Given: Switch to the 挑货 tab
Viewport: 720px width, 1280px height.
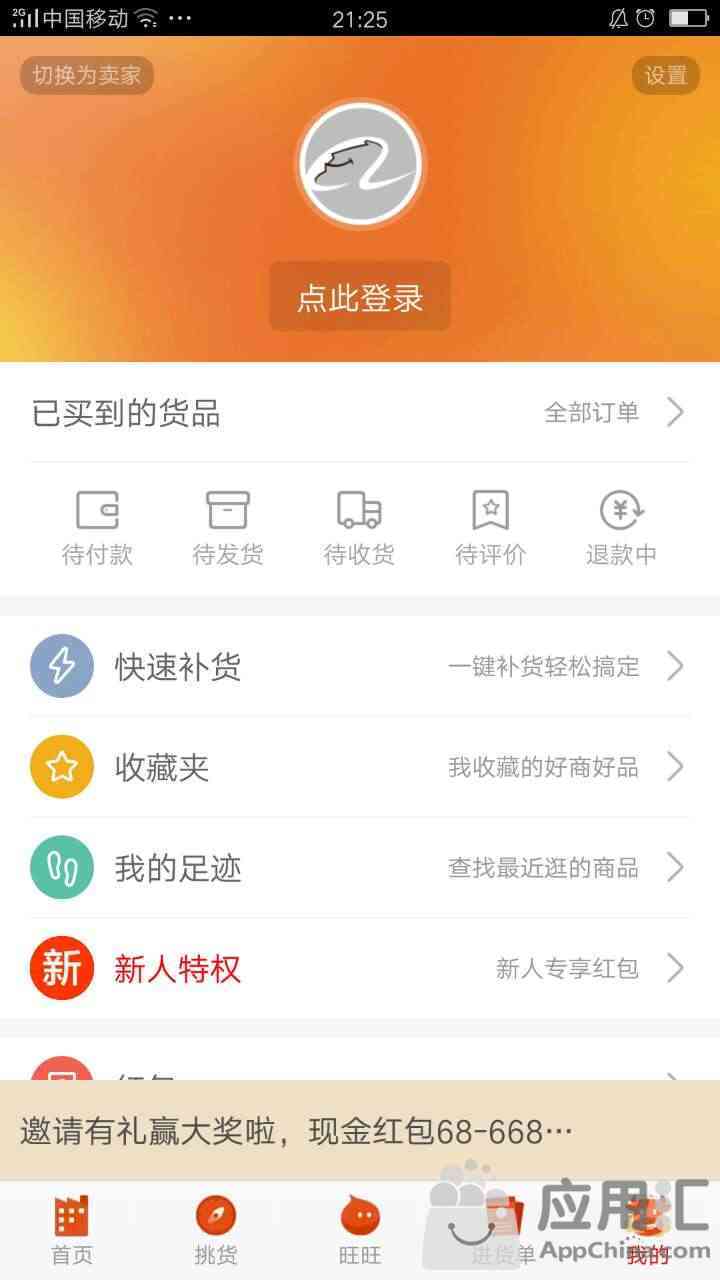Looking at the screenshot, I should pos(216,1232).
